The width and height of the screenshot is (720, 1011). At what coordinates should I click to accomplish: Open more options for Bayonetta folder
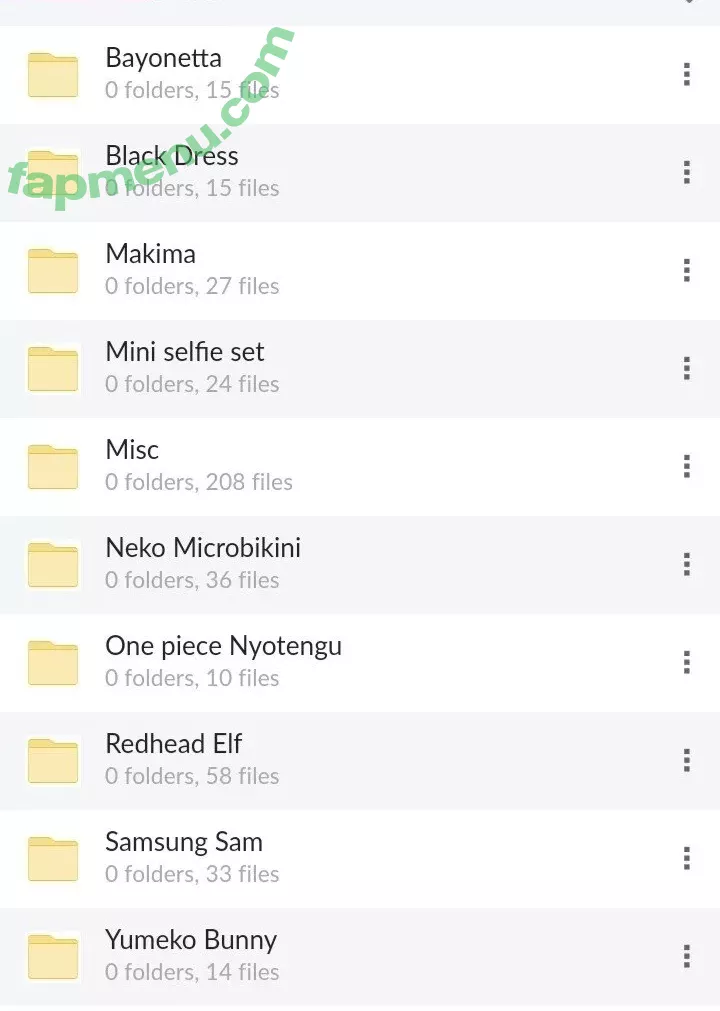[686, 74]
